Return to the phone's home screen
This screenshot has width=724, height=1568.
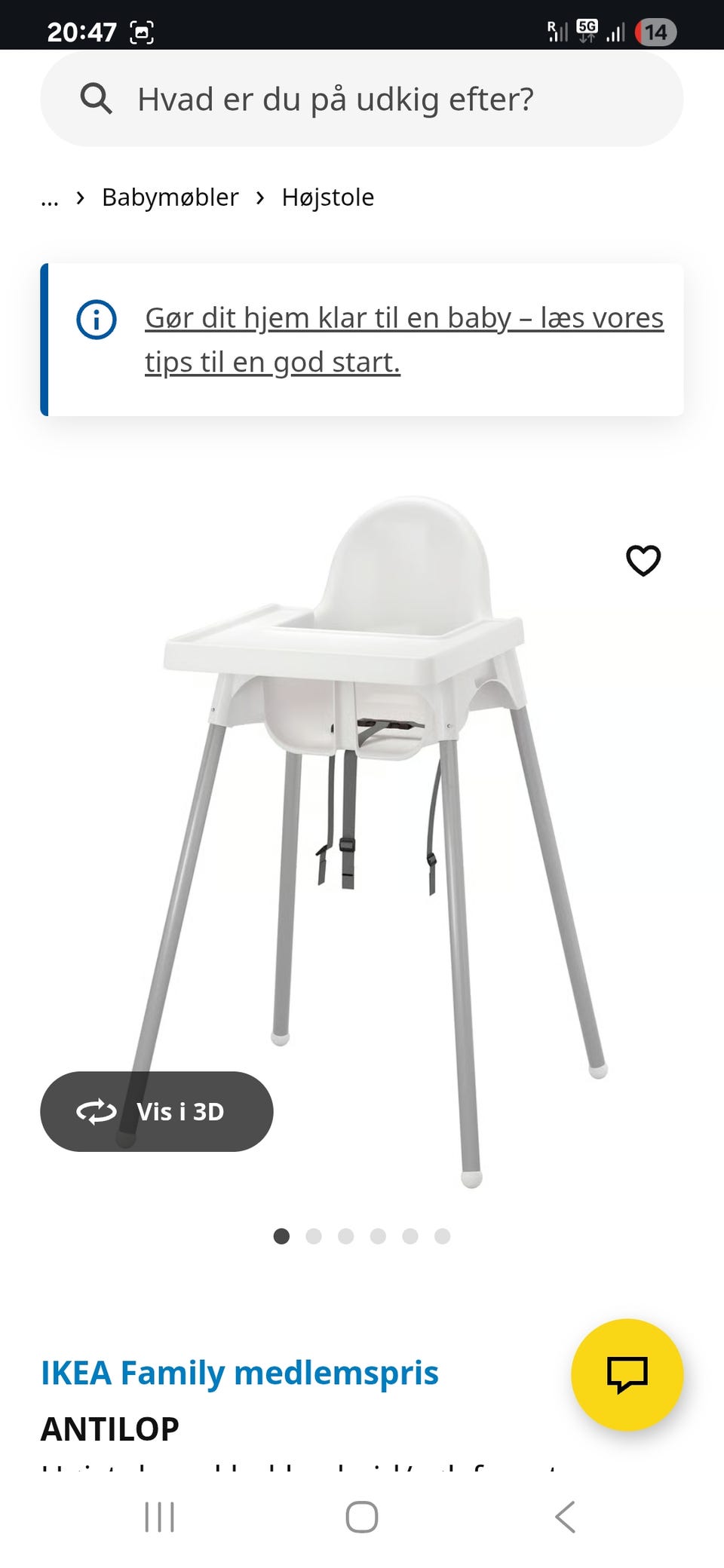[x=362, y=1517]
